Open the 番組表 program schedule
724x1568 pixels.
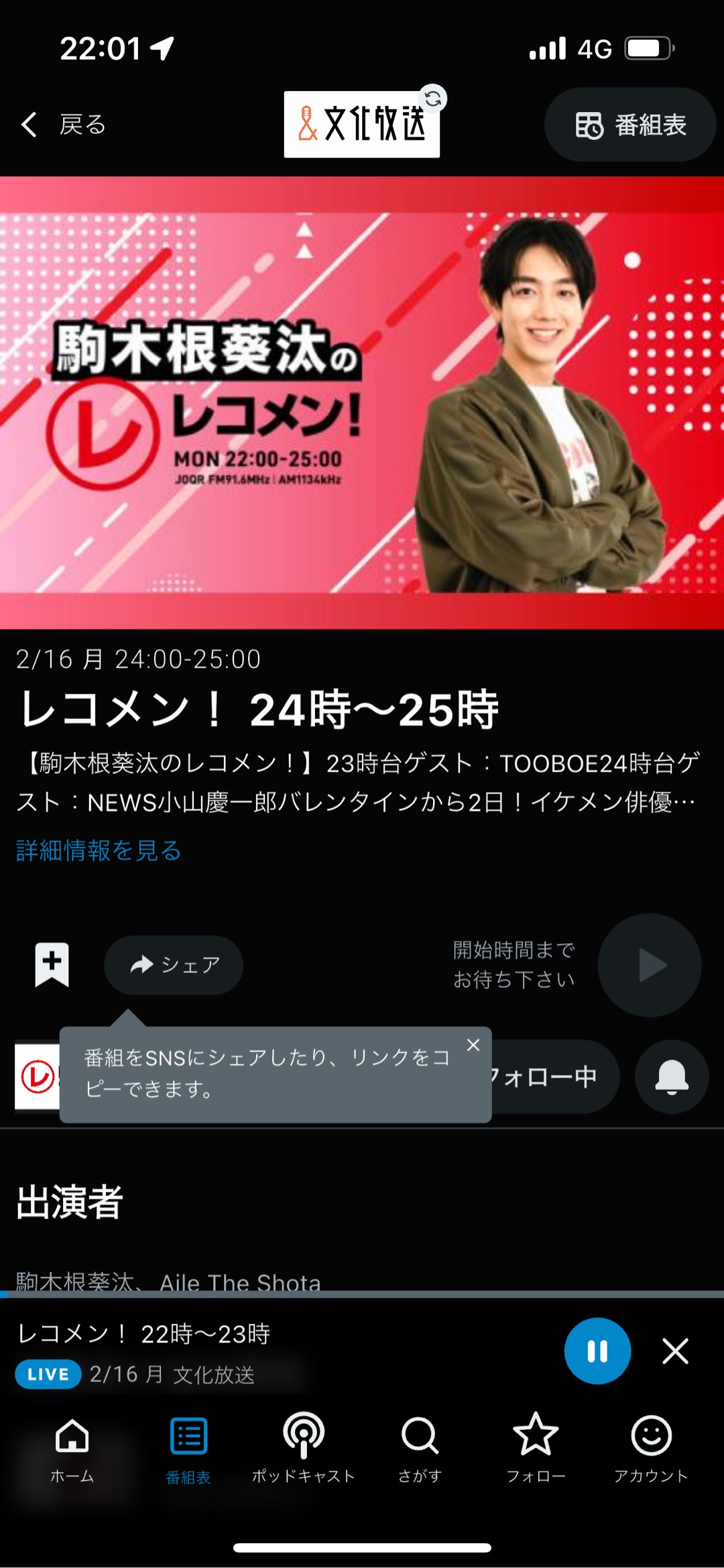pos(630,125)
